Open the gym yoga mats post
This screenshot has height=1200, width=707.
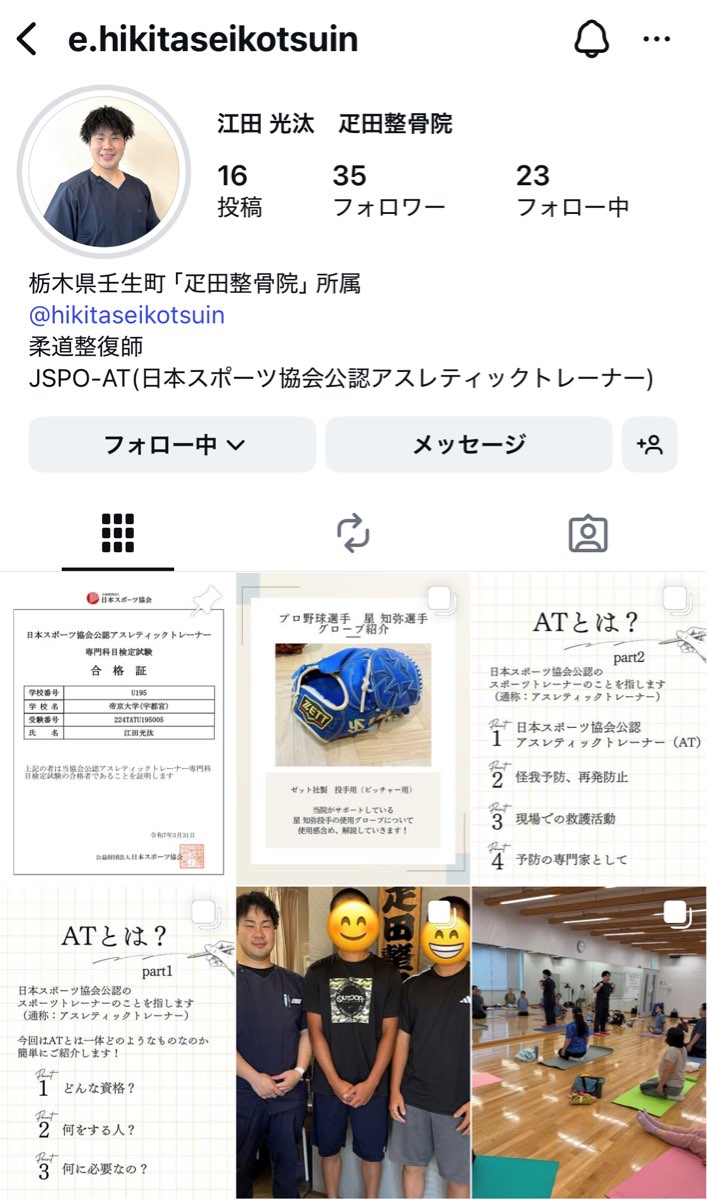(589, 1042)
